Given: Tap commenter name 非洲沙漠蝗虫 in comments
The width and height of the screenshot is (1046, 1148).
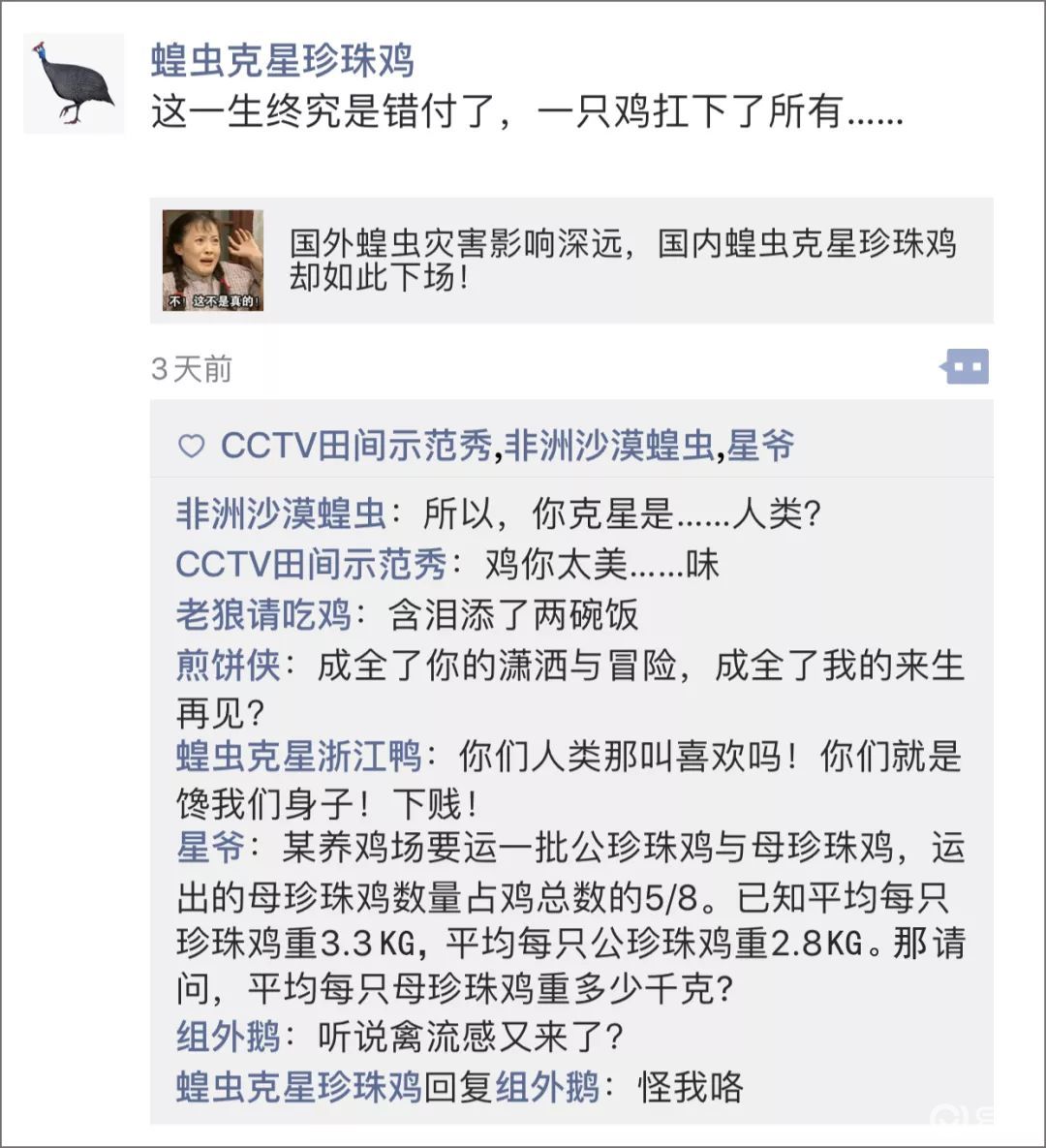Looking at the screenshot, I should (x=280, y=513).
